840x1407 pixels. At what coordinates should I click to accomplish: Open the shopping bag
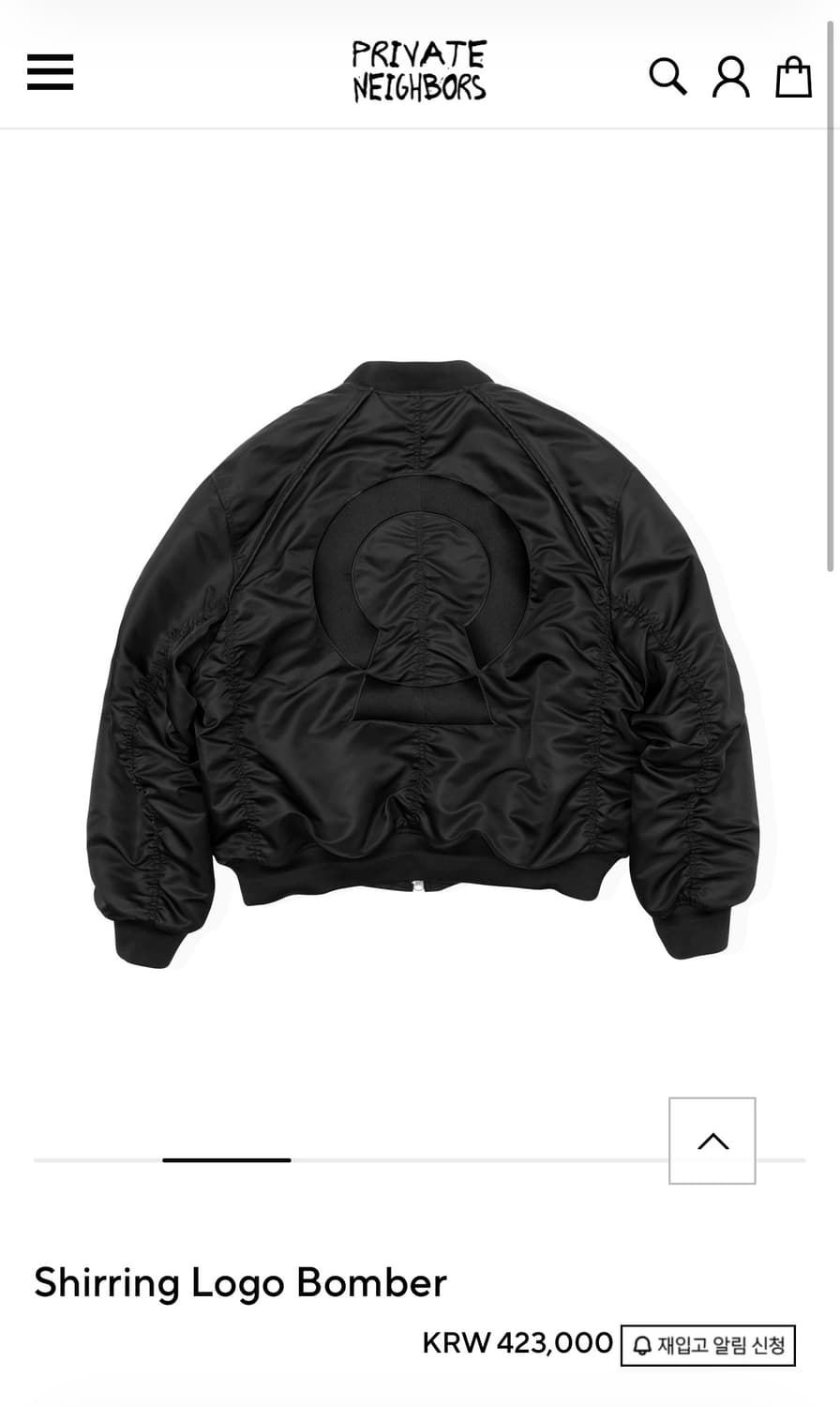[793, 77]
